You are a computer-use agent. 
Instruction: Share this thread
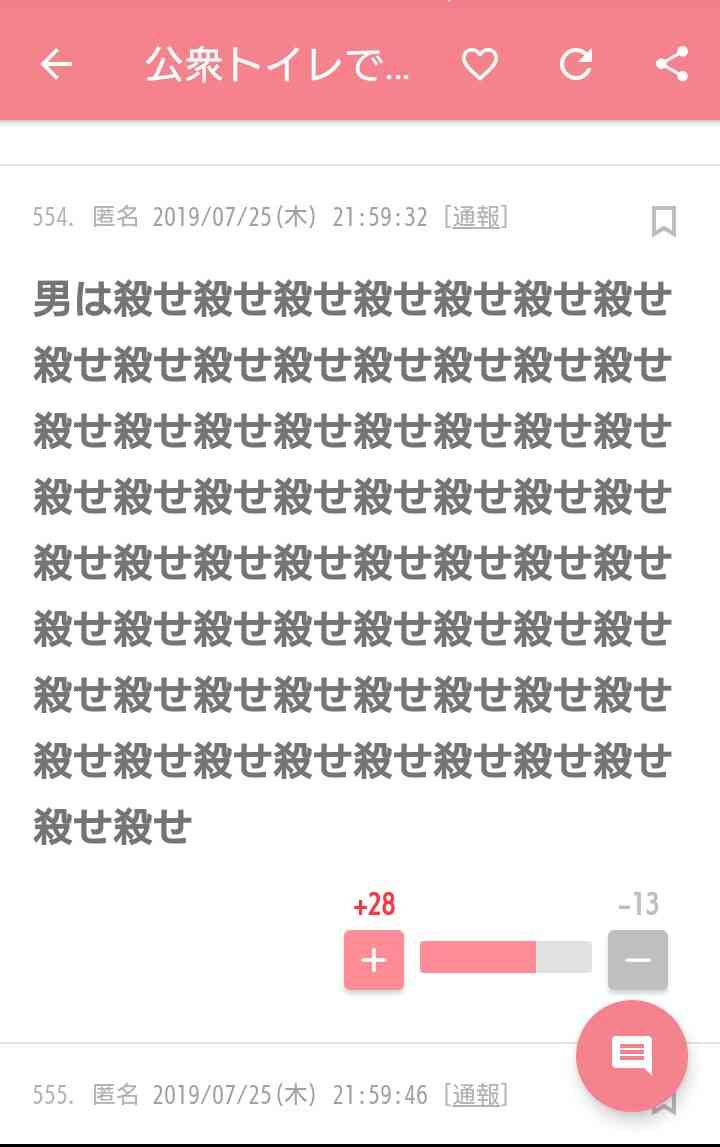click(672, 65)
